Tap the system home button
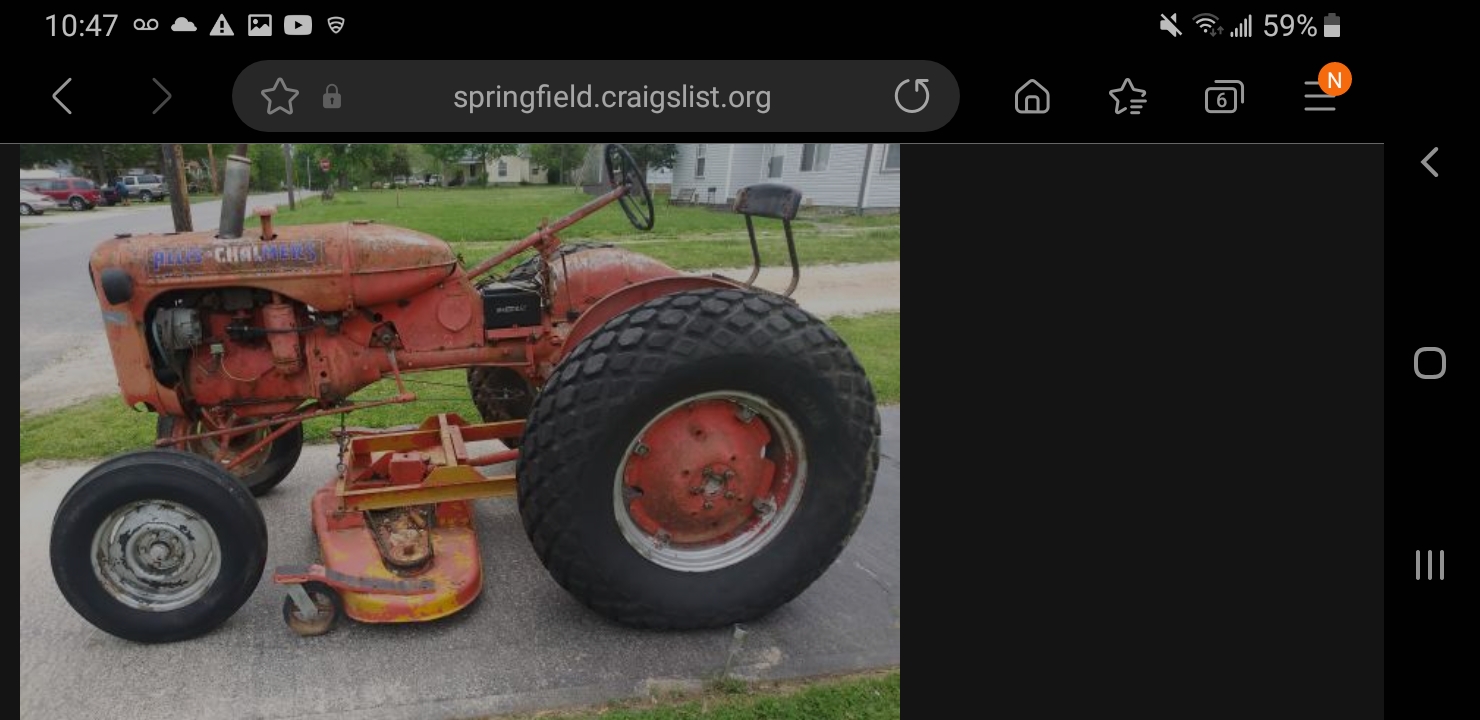The width and height of the screenshot is (1480, 720). pyautogui.click(x=1430, y=363)
